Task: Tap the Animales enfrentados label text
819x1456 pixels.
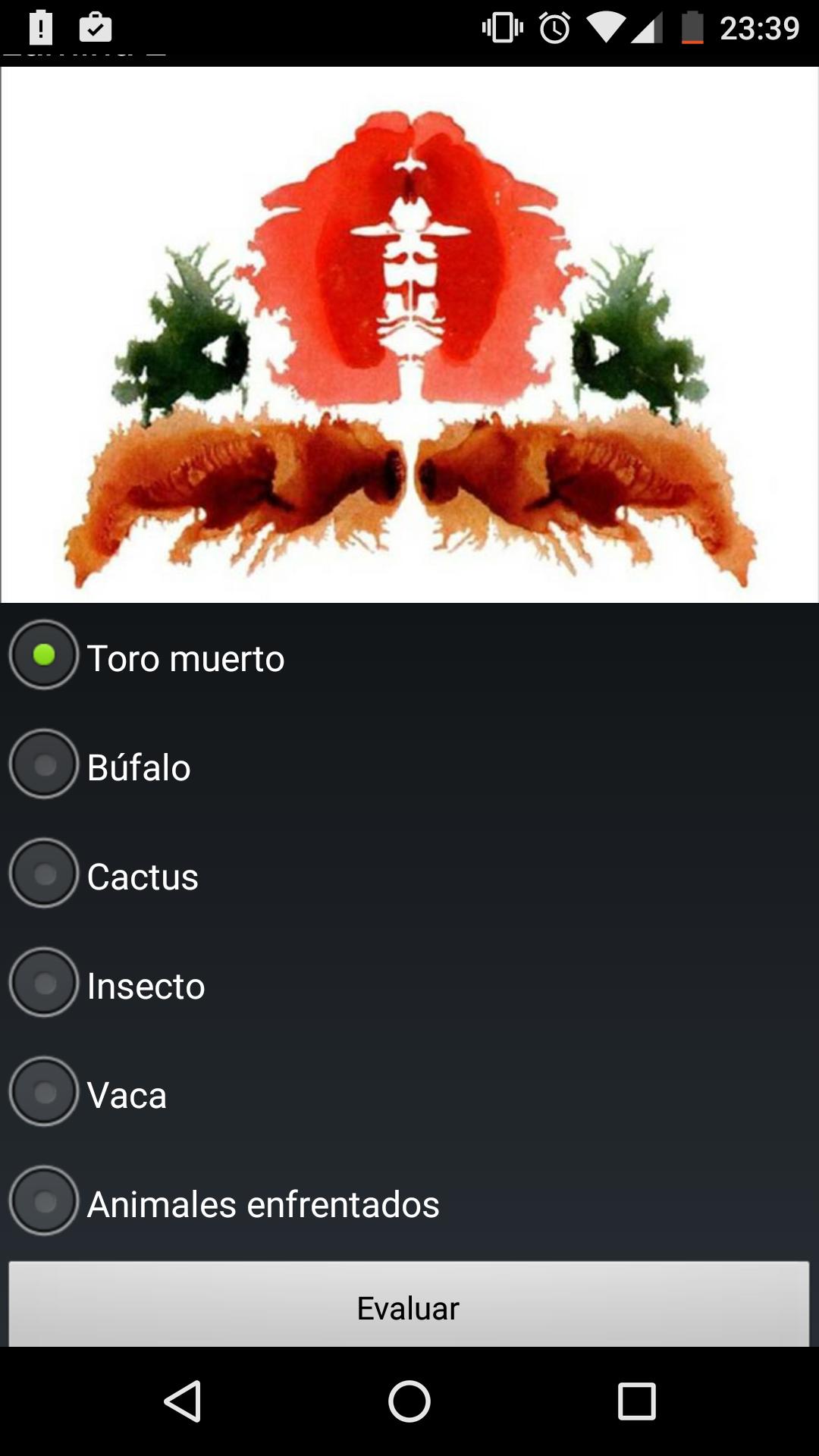Action: tap(262, 1203)
